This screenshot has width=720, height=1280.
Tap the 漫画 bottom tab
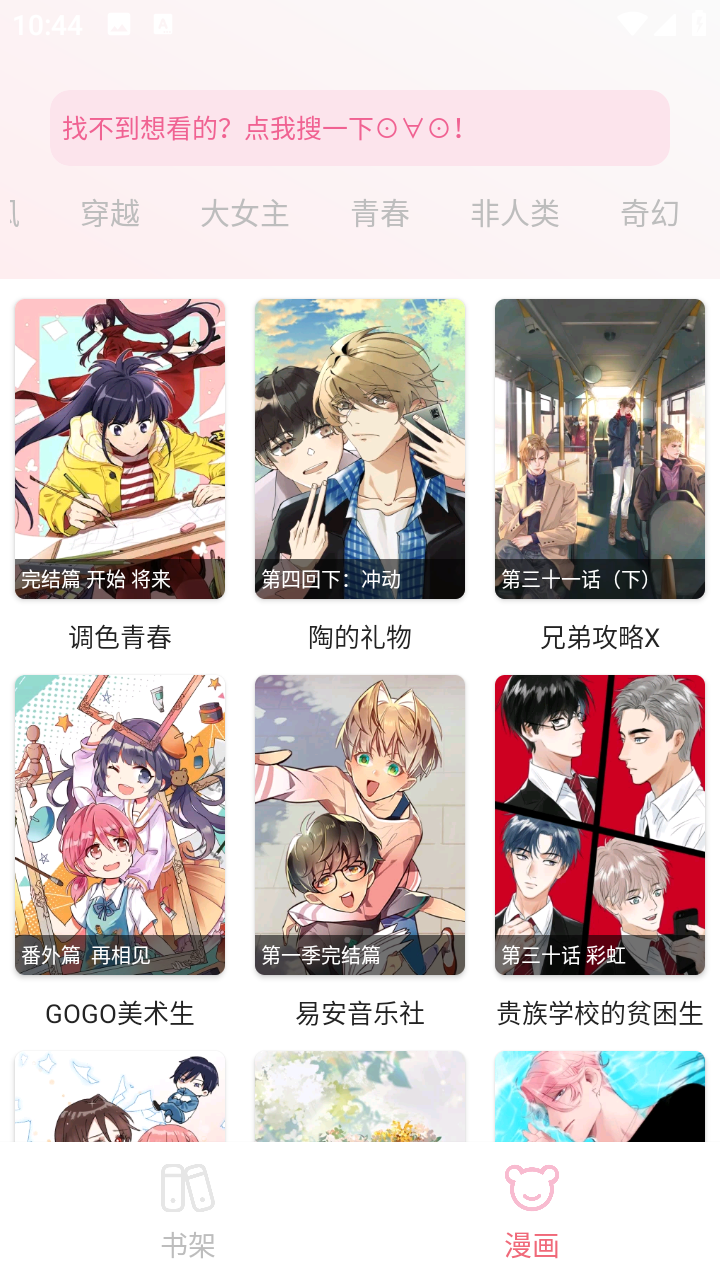click(x=531, y=1210)
